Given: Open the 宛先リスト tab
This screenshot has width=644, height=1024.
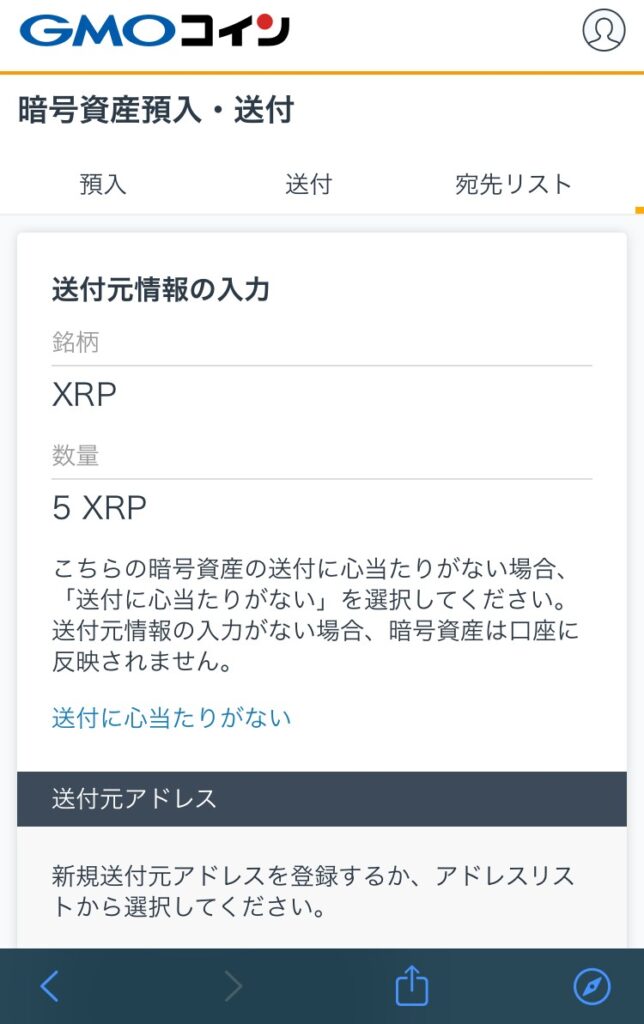Looking at the screenshot, I should (513, 185).
